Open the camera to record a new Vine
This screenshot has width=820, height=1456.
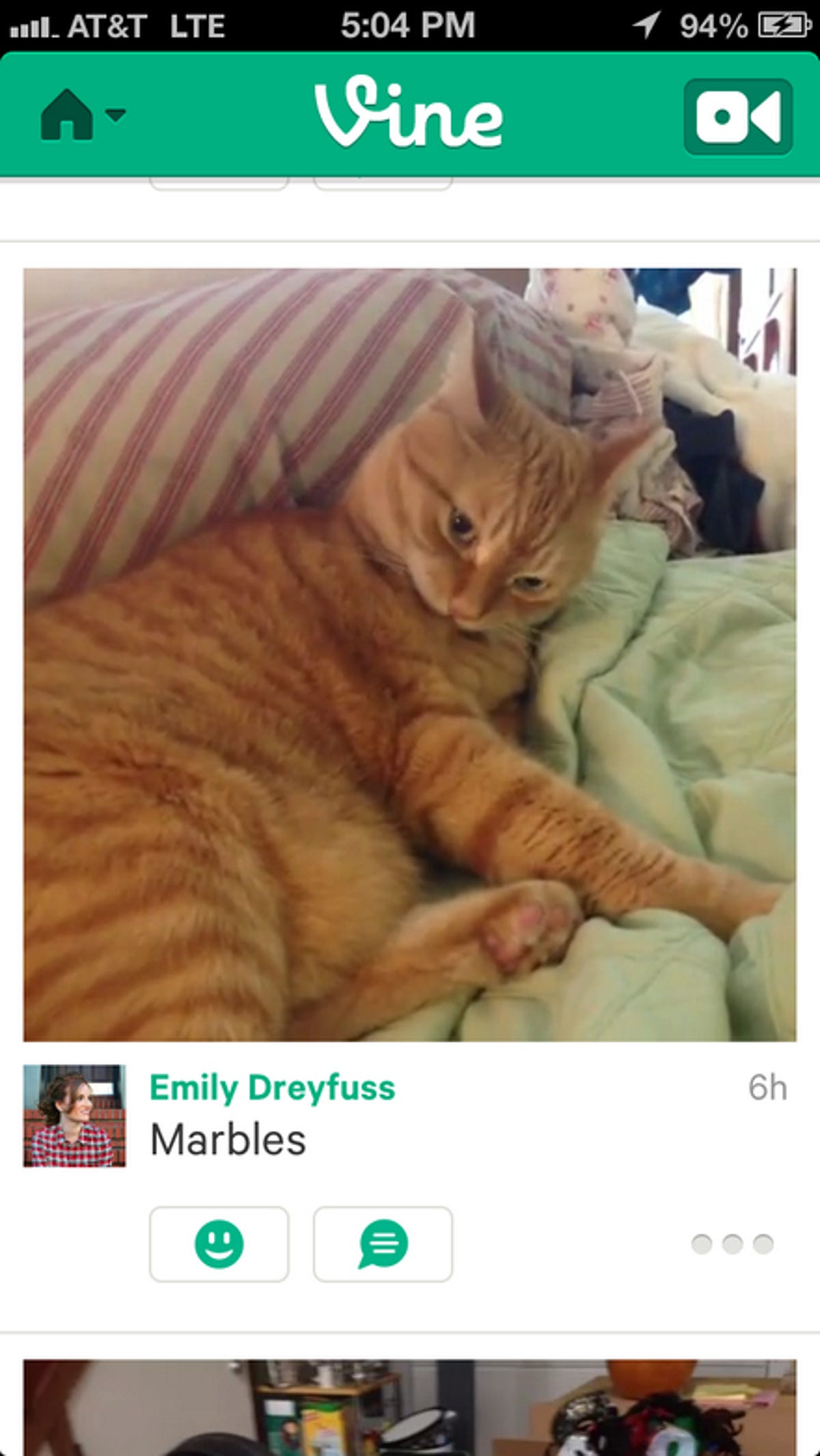coord(738,116)
